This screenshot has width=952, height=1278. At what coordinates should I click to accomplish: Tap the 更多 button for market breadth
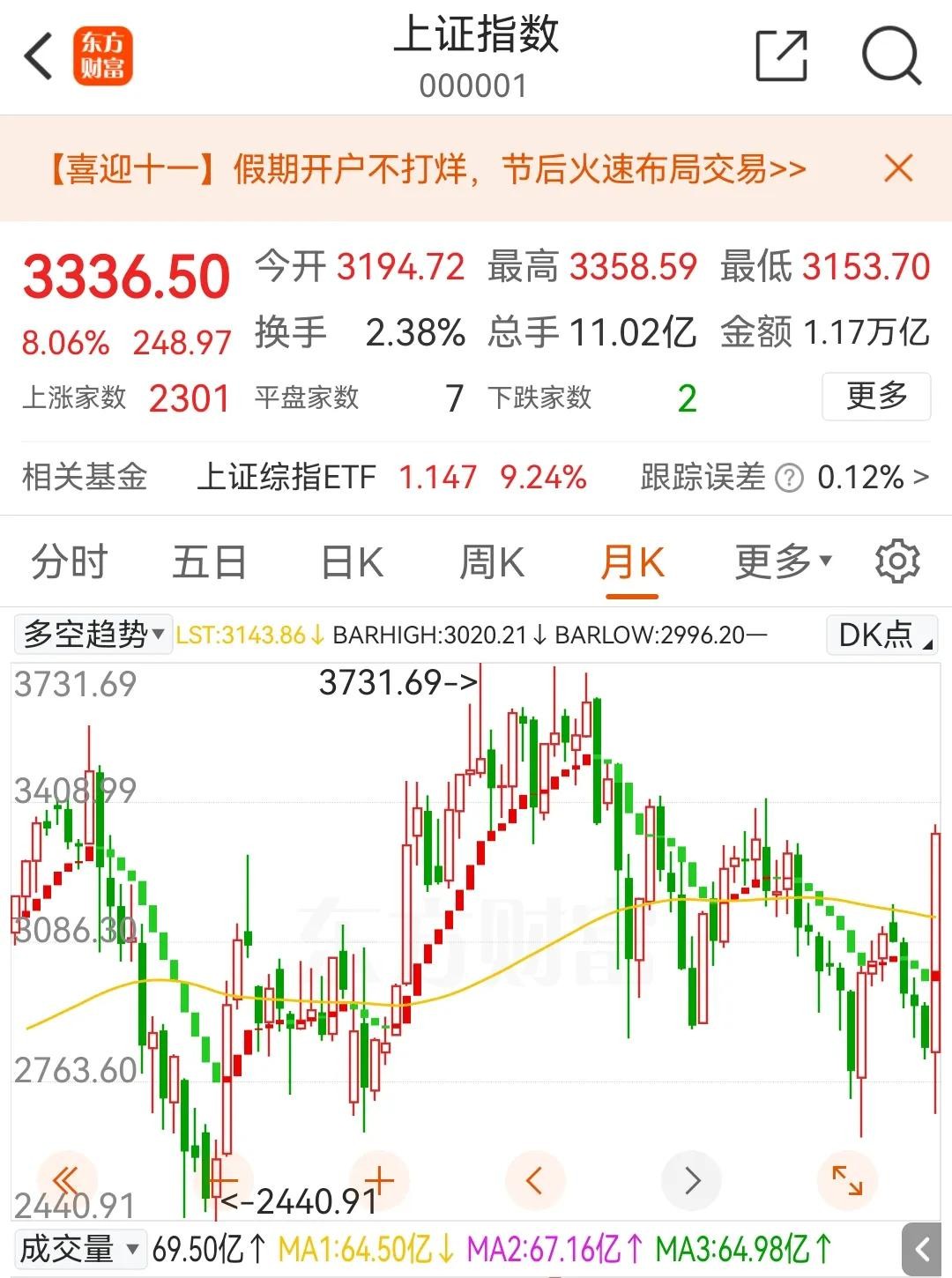pos(876,397)
